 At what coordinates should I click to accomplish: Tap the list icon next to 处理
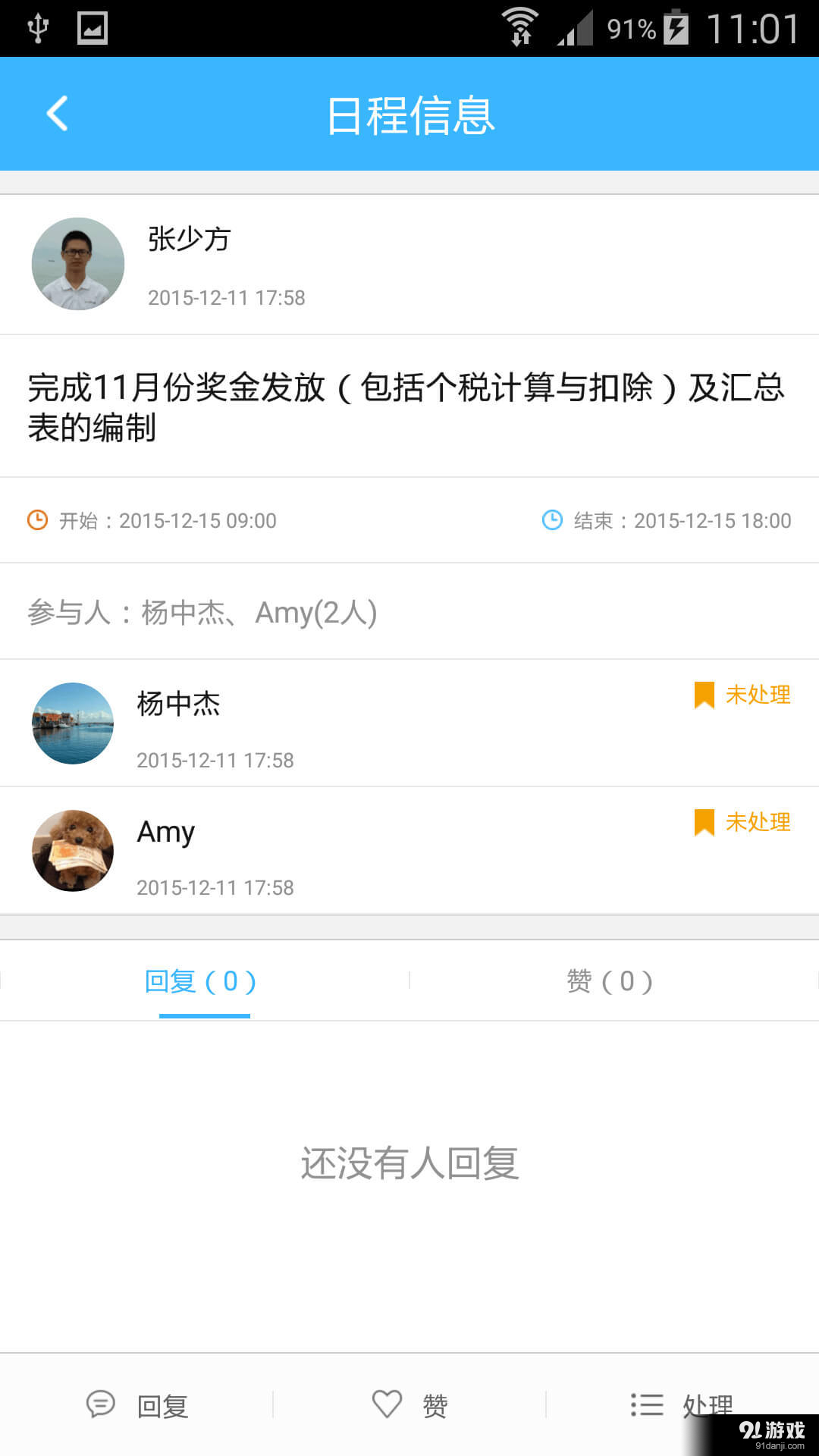click(x=646, y=1404)
